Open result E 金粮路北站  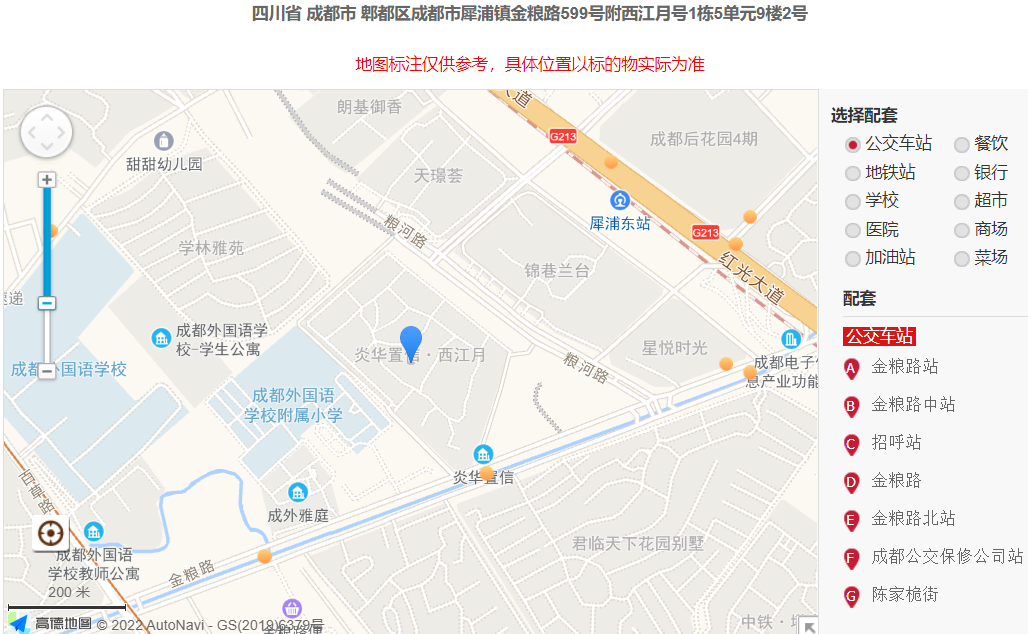pos(912,519)
